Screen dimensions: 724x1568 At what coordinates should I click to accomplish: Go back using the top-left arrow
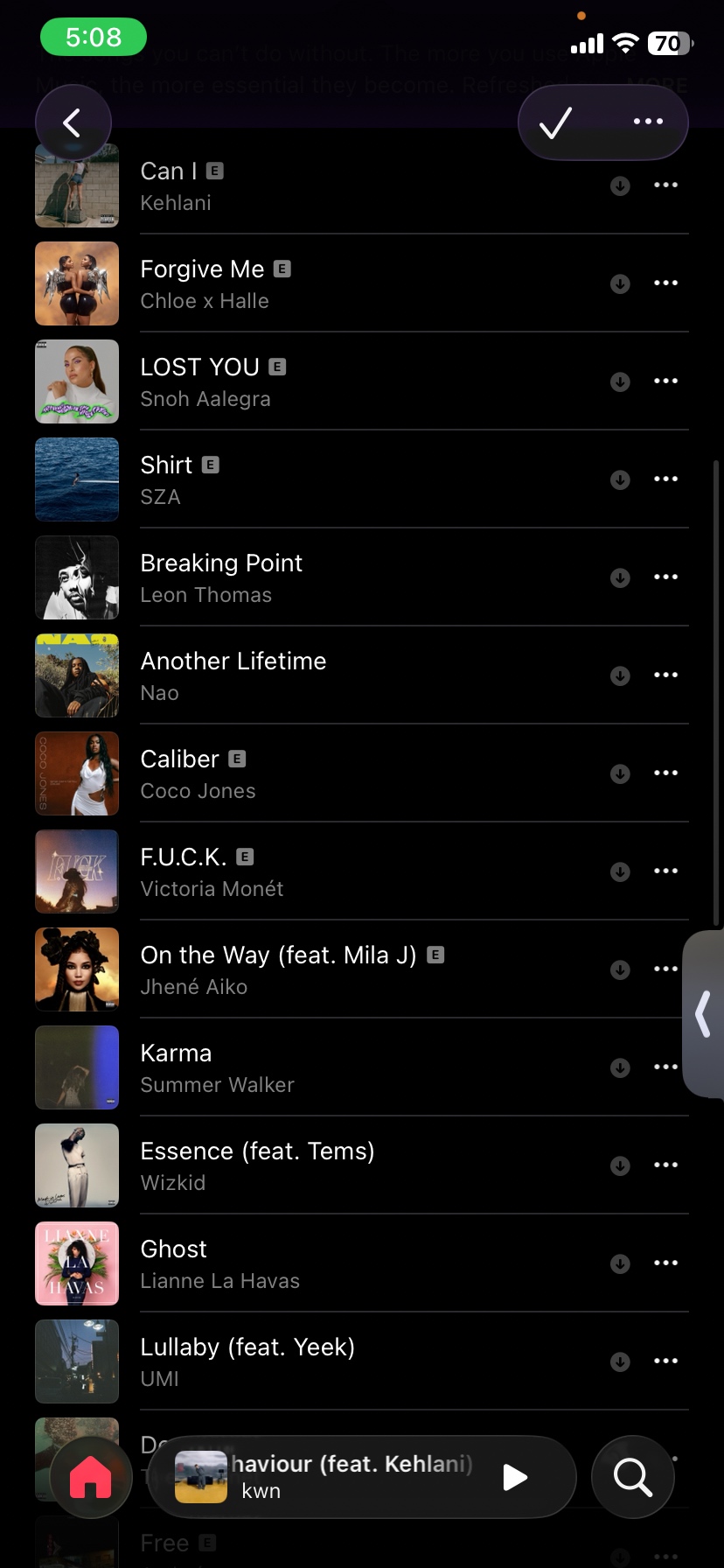pyautogui.click(x=73, y=122)
